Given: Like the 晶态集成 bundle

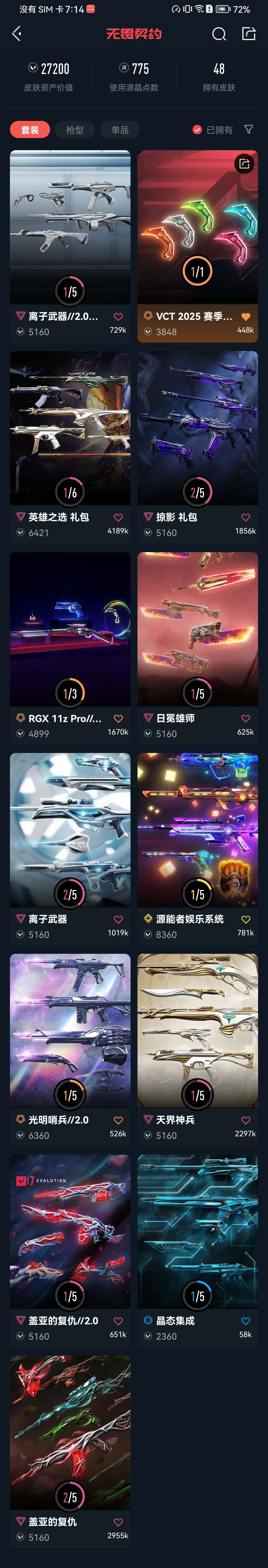Looking at the screenshot, I should tap(245, 1321).
